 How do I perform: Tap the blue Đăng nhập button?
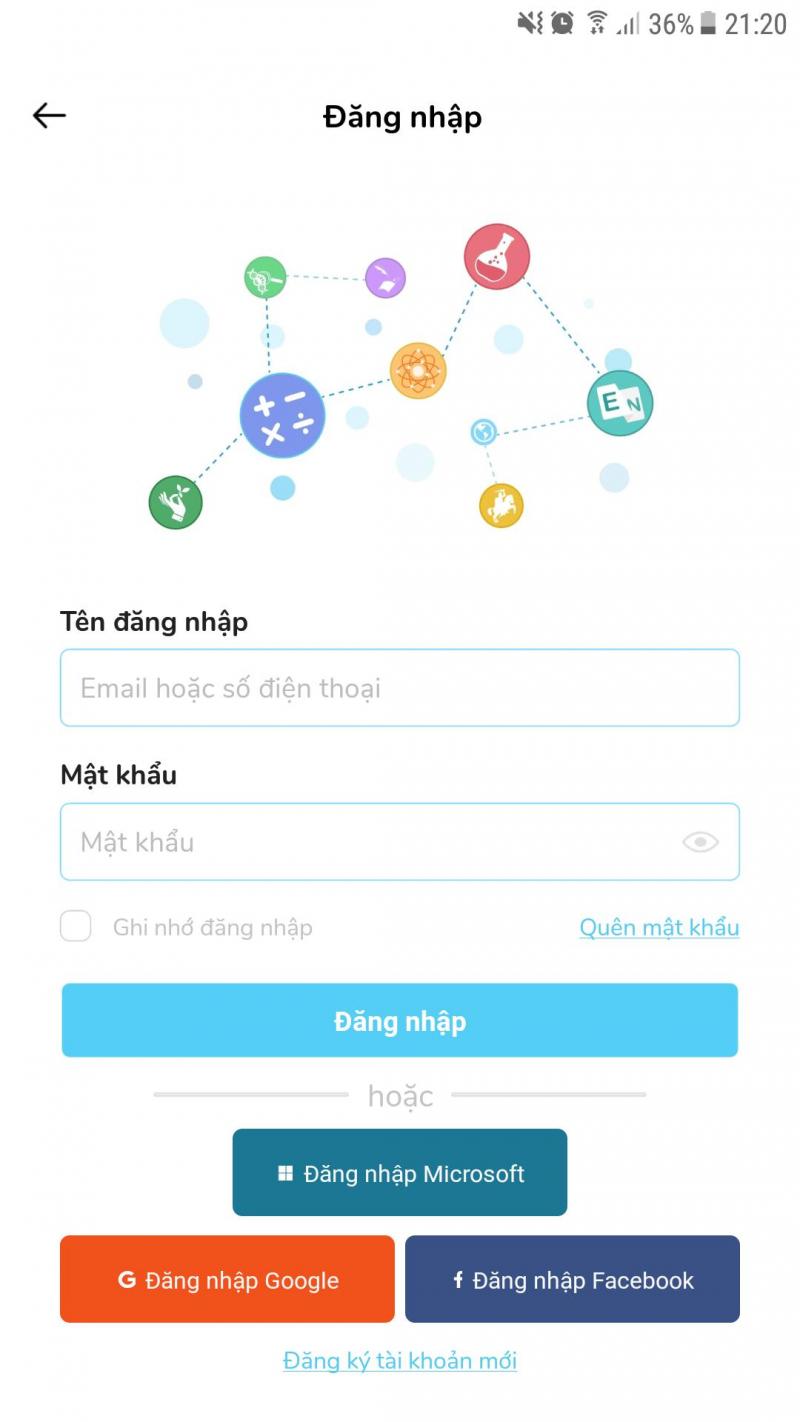pyautogui.click(x=400, y=1021)
